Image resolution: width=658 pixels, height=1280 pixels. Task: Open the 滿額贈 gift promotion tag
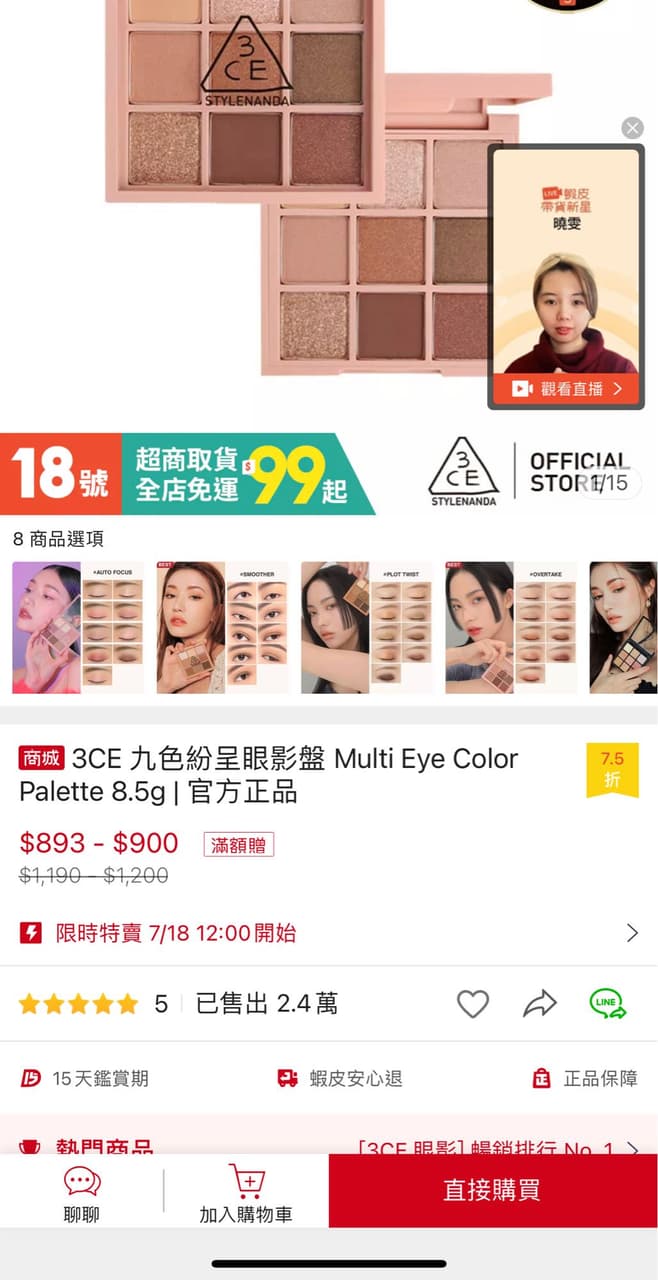pyautogui.click(x=239, y=844)
